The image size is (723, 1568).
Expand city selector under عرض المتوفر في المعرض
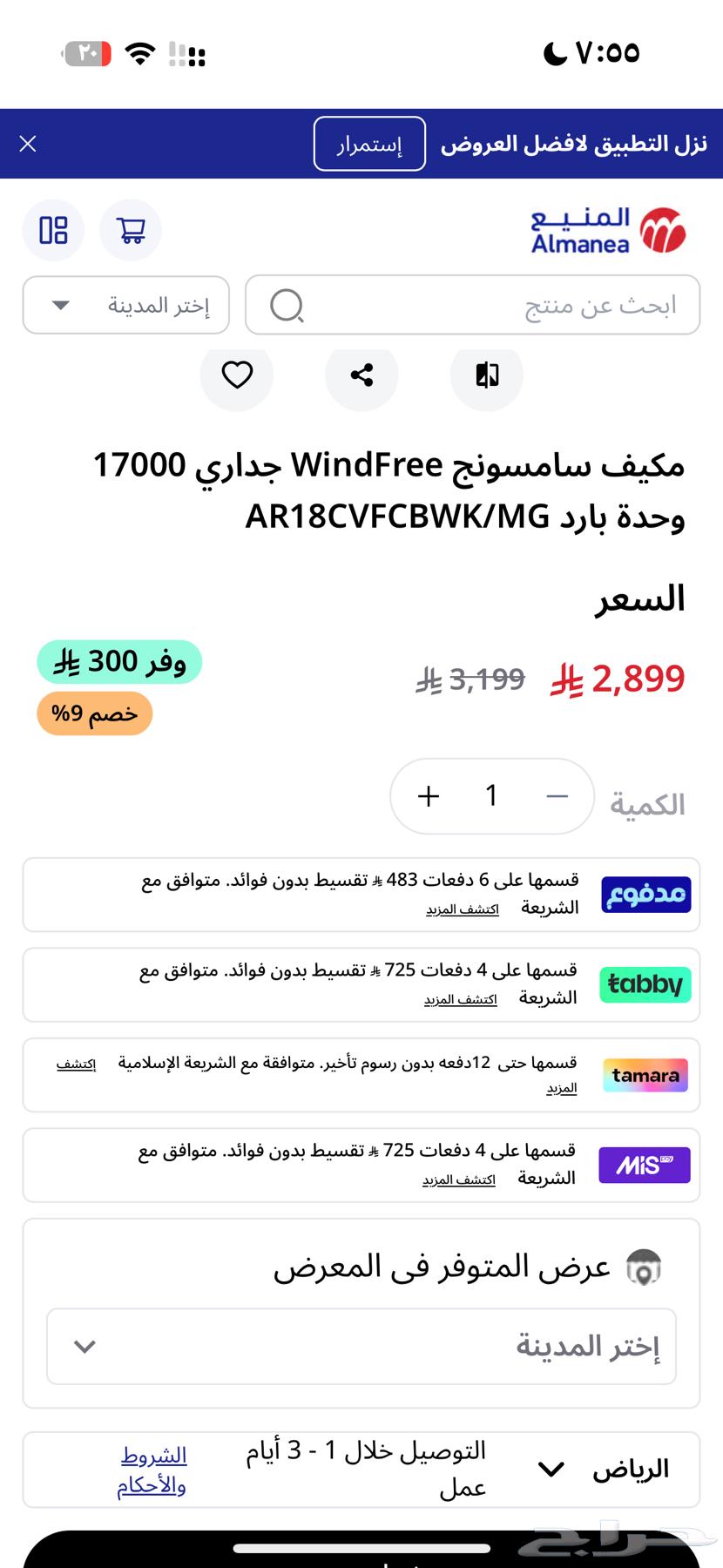click(360, 1346)
